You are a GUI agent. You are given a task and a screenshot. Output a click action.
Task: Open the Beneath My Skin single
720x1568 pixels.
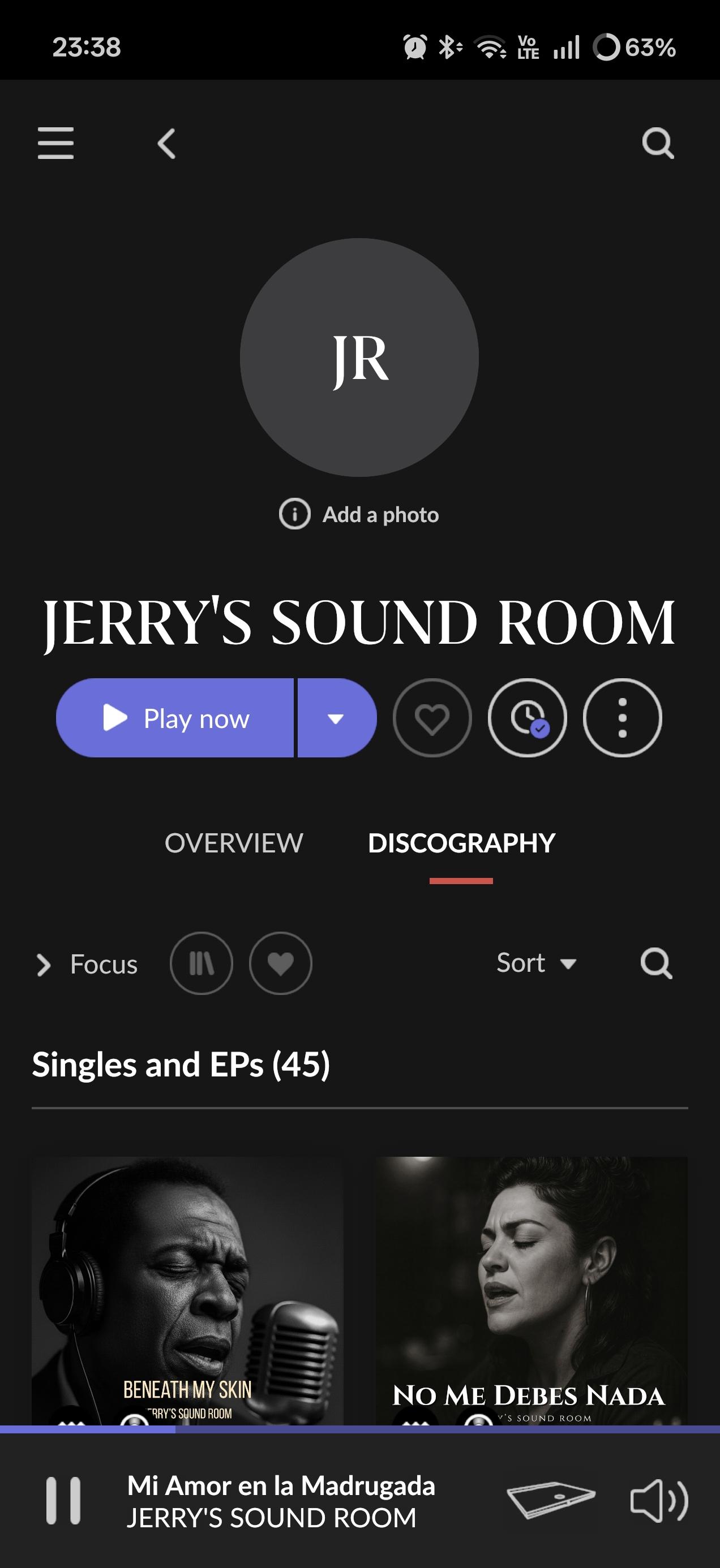(x=187, y=1290)
